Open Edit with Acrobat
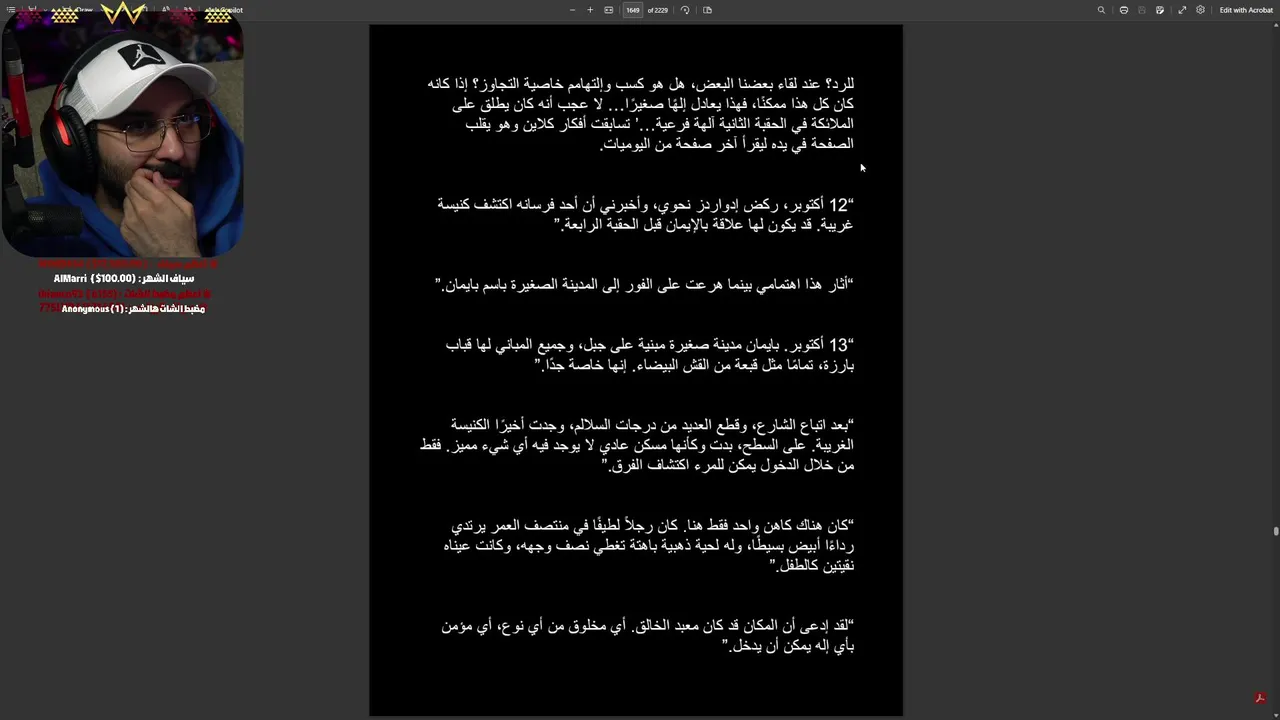 click(x=1246, y=10)
